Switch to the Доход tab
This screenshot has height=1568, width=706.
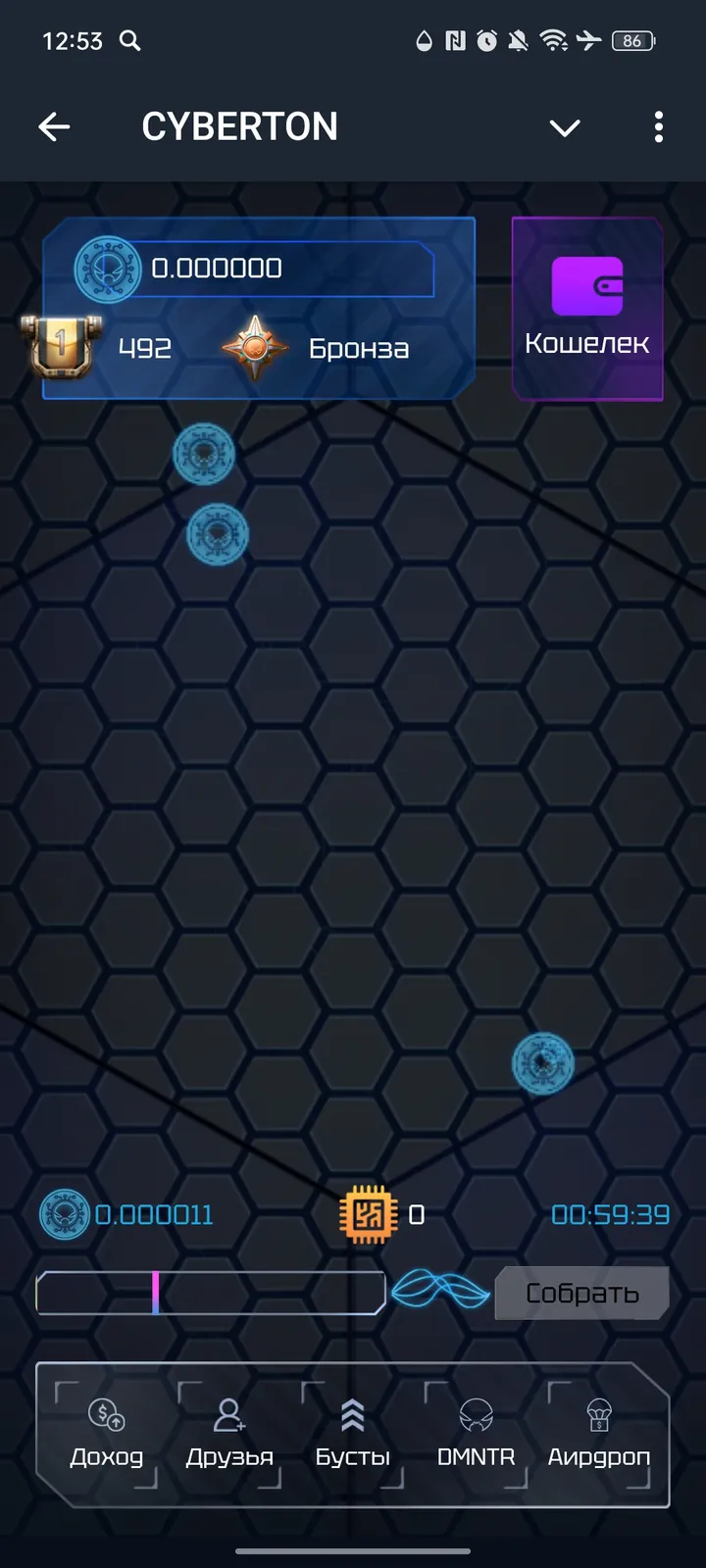point(106,1433)
